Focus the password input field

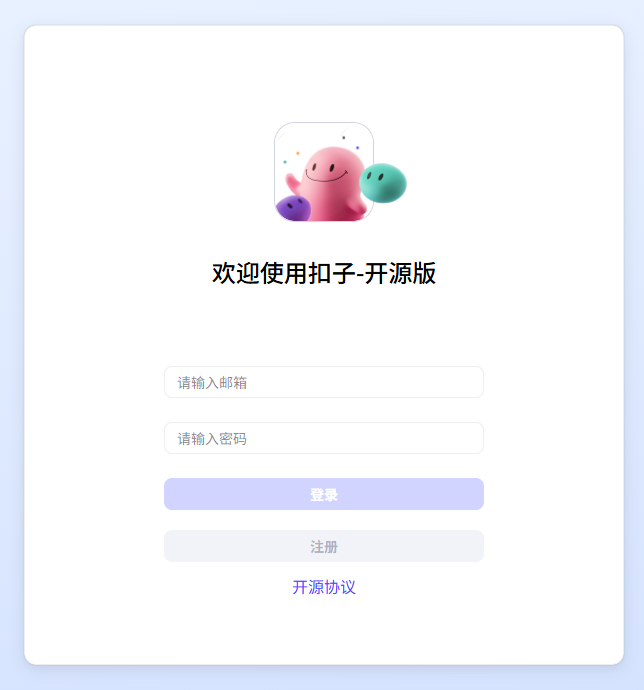[x=323, y=438]
